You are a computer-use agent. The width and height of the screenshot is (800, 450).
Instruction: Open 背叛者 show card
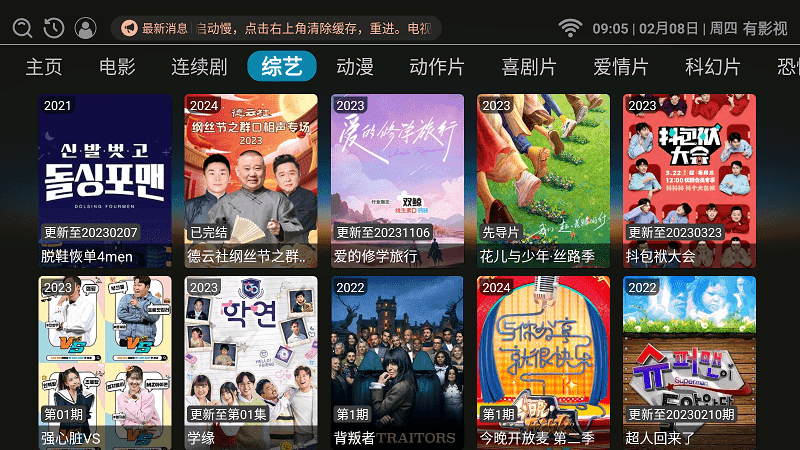pos(397,362)
